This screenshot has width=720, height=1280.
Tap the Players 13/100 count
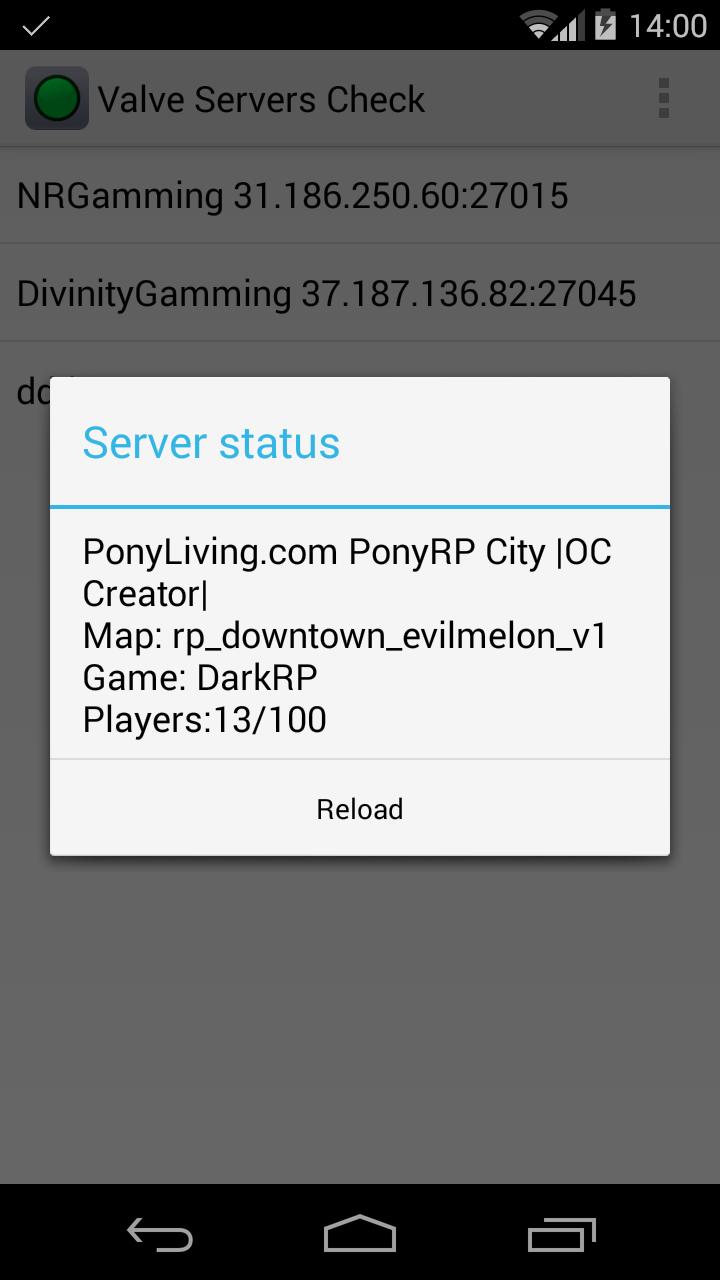(x=204, y=719)
